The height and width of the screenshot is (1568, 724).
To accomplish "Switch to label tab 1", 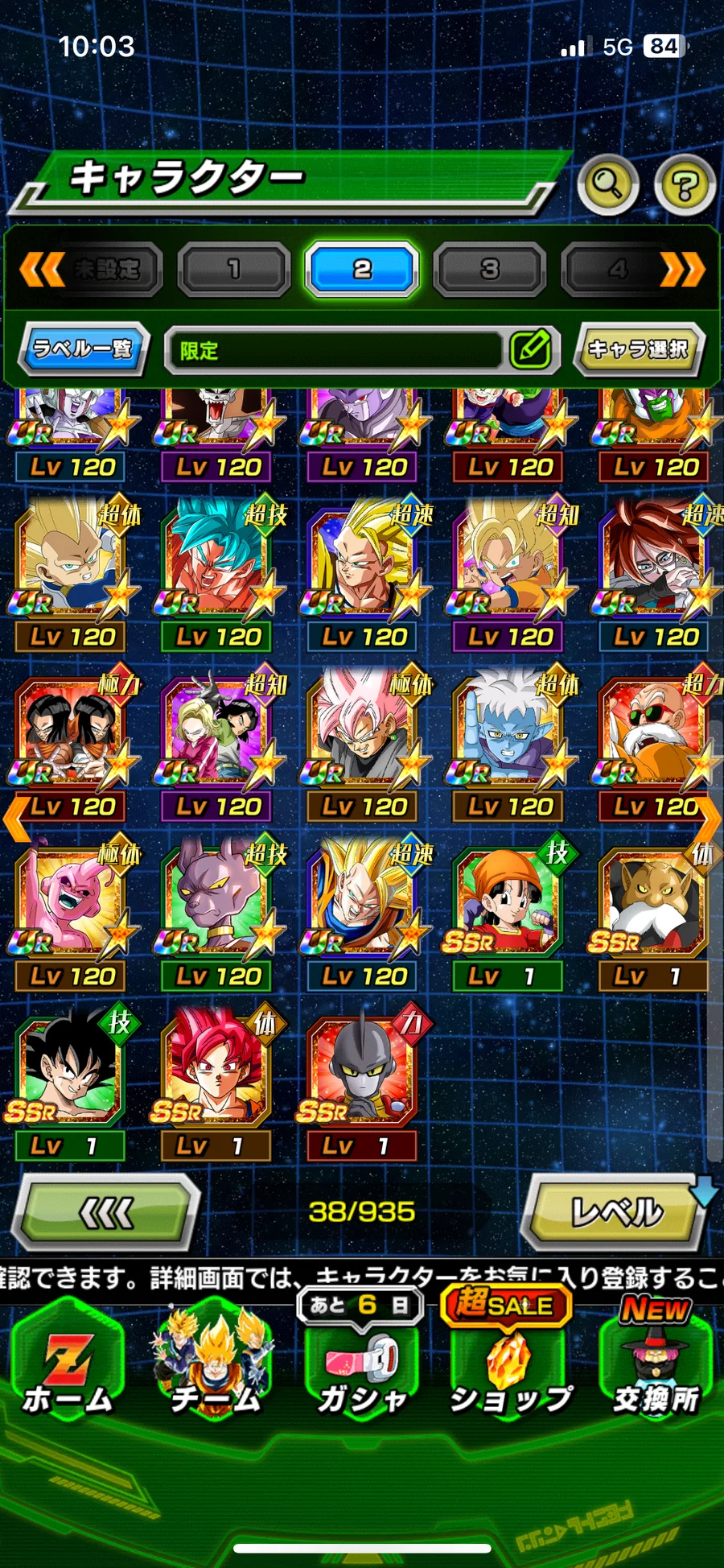I will [x=233, y=269].
